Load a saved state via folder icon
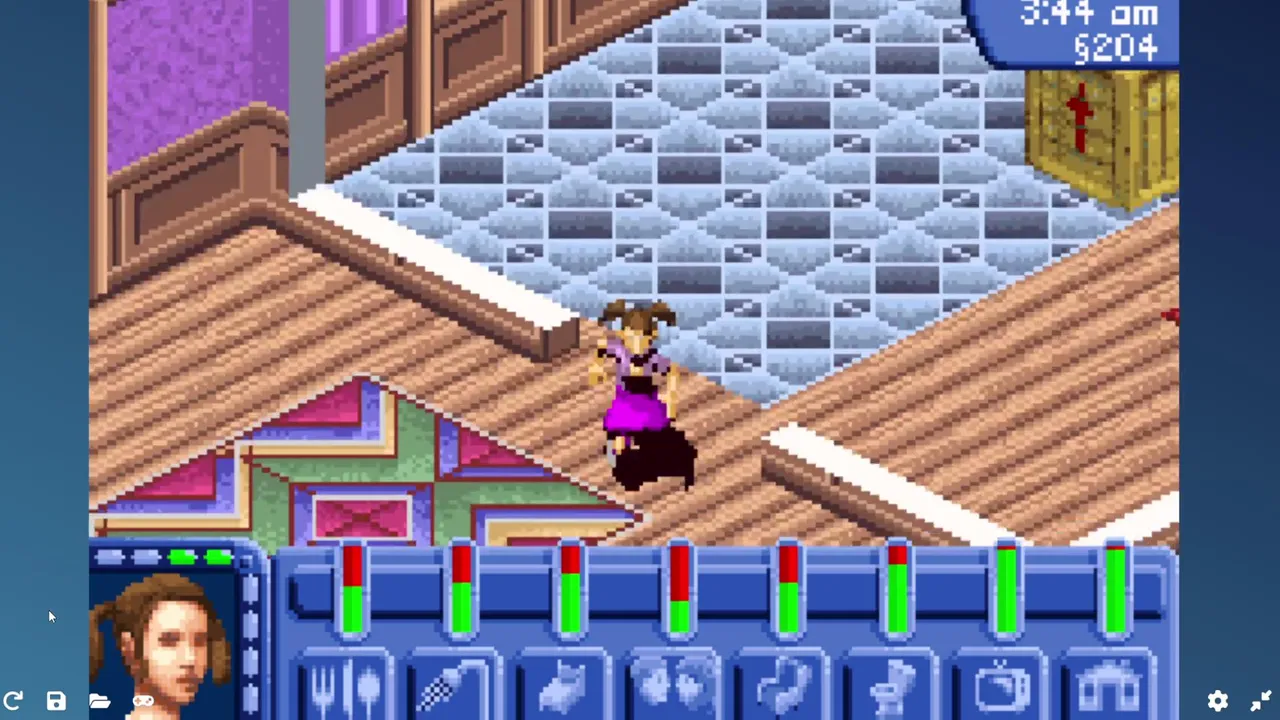The height and width of the screenshot is (720, 1280). (x=99, y=701)
